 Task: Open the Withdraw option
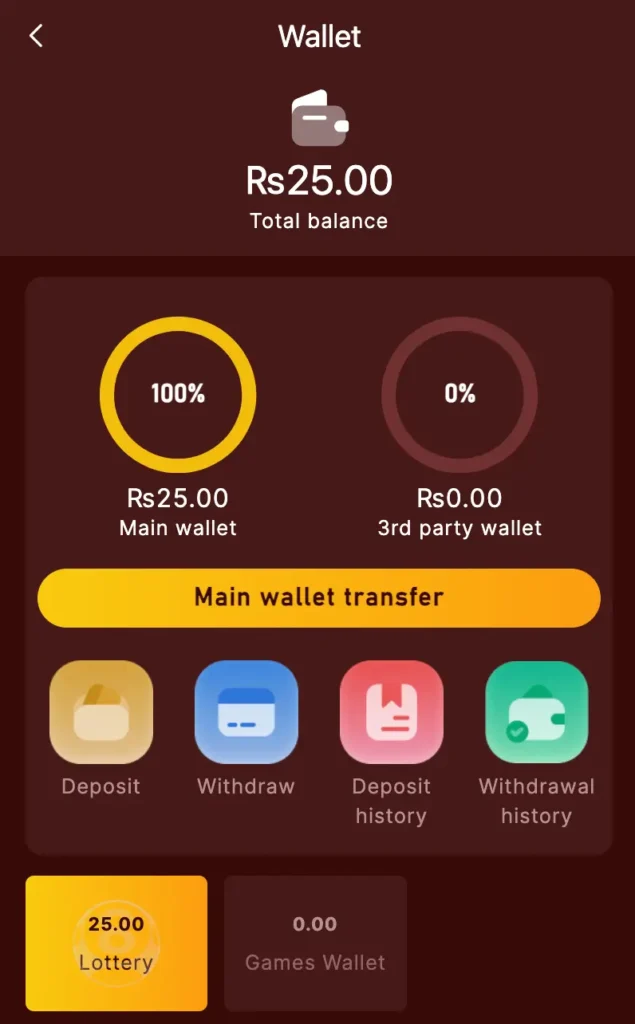(246, 712)
